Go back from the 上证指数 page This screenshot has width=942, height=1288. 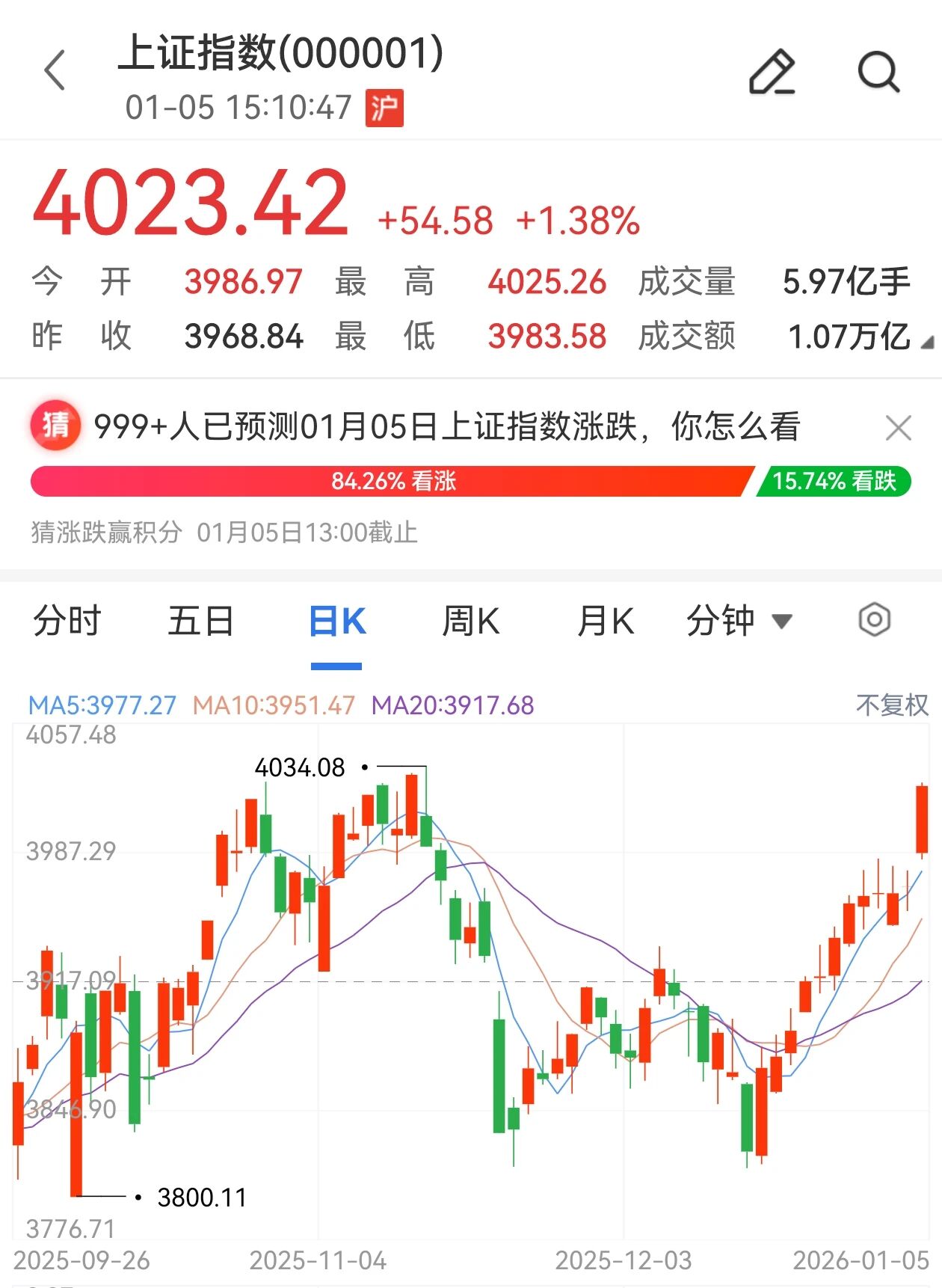point(55,71)
